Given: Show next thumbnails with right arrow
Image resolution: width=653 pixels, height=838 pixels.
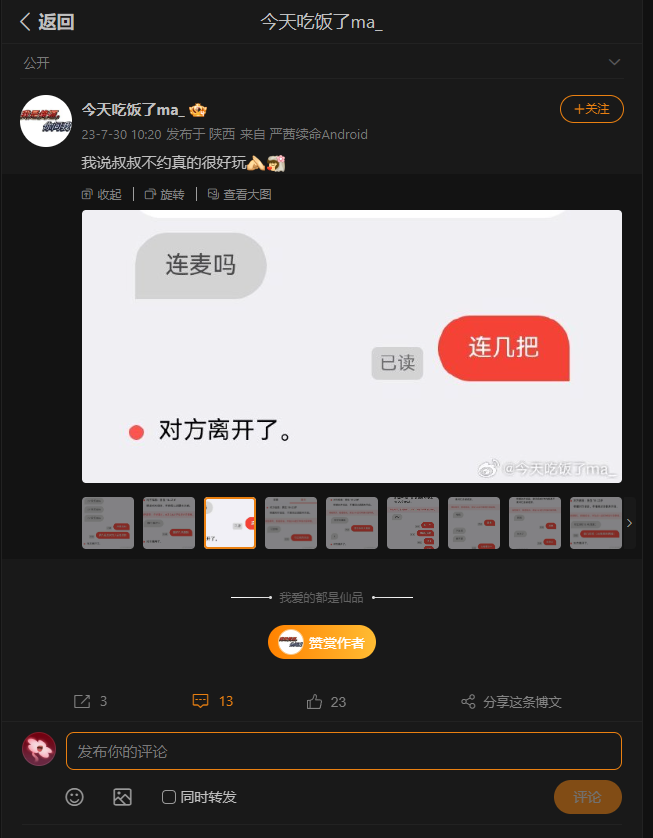Looking at the screenshot, I should [629, 523].
